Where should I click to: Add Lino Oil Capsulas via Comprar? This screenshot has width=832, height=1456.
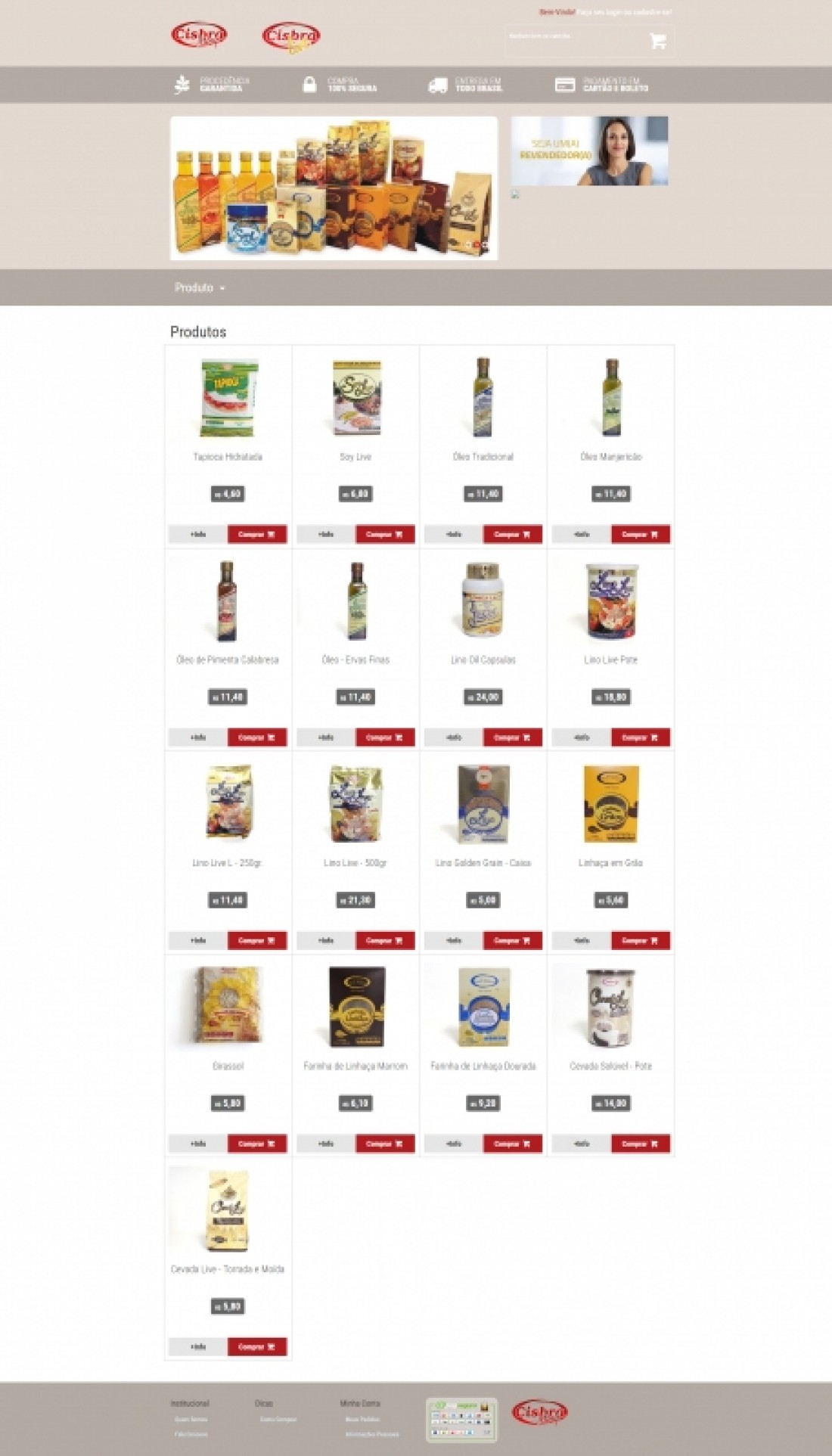tap(513, 737)
